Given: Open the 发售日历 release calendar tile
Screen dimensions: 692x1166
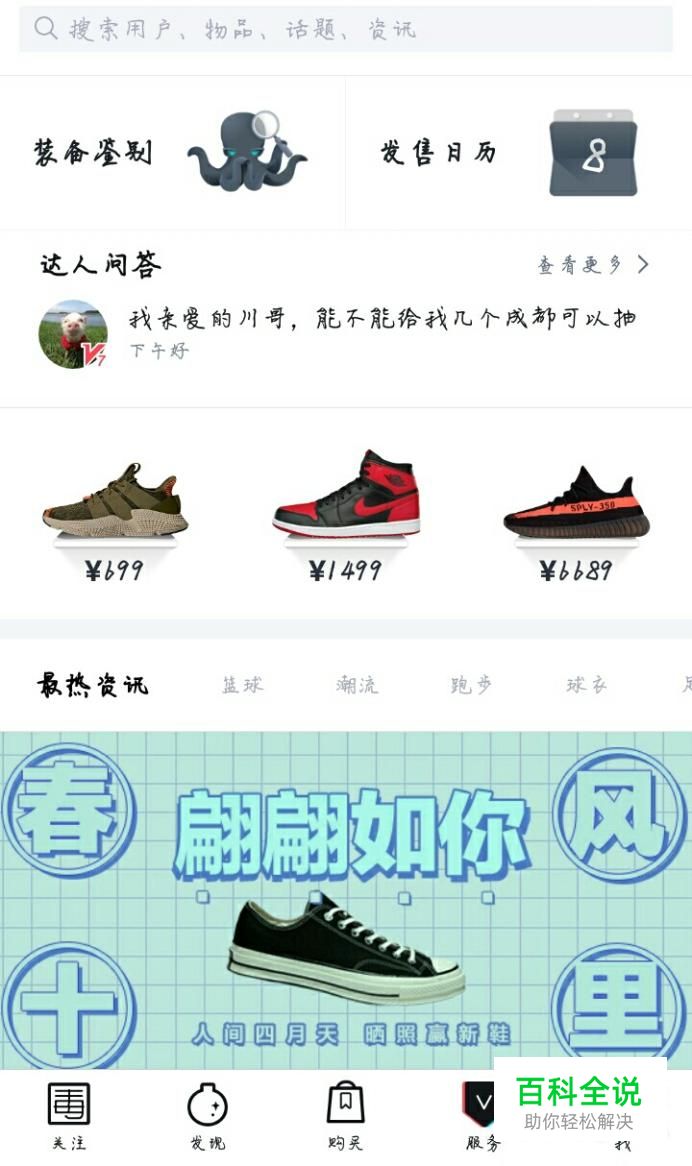Looking at the screenshot, I should 518,152.
